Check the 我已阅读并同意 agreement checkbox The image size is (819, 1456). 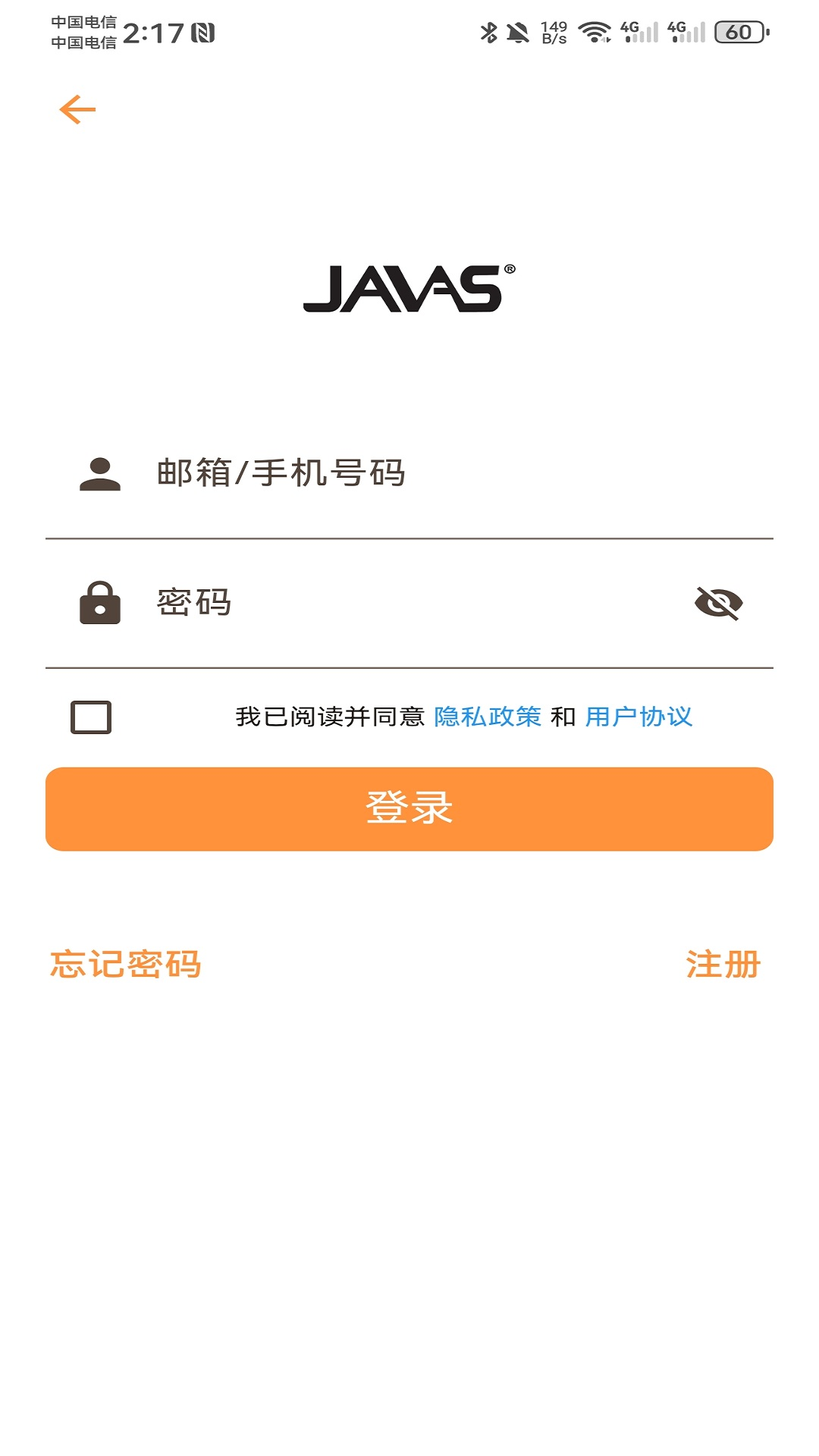pyautogui.click(x=91, y=717)
